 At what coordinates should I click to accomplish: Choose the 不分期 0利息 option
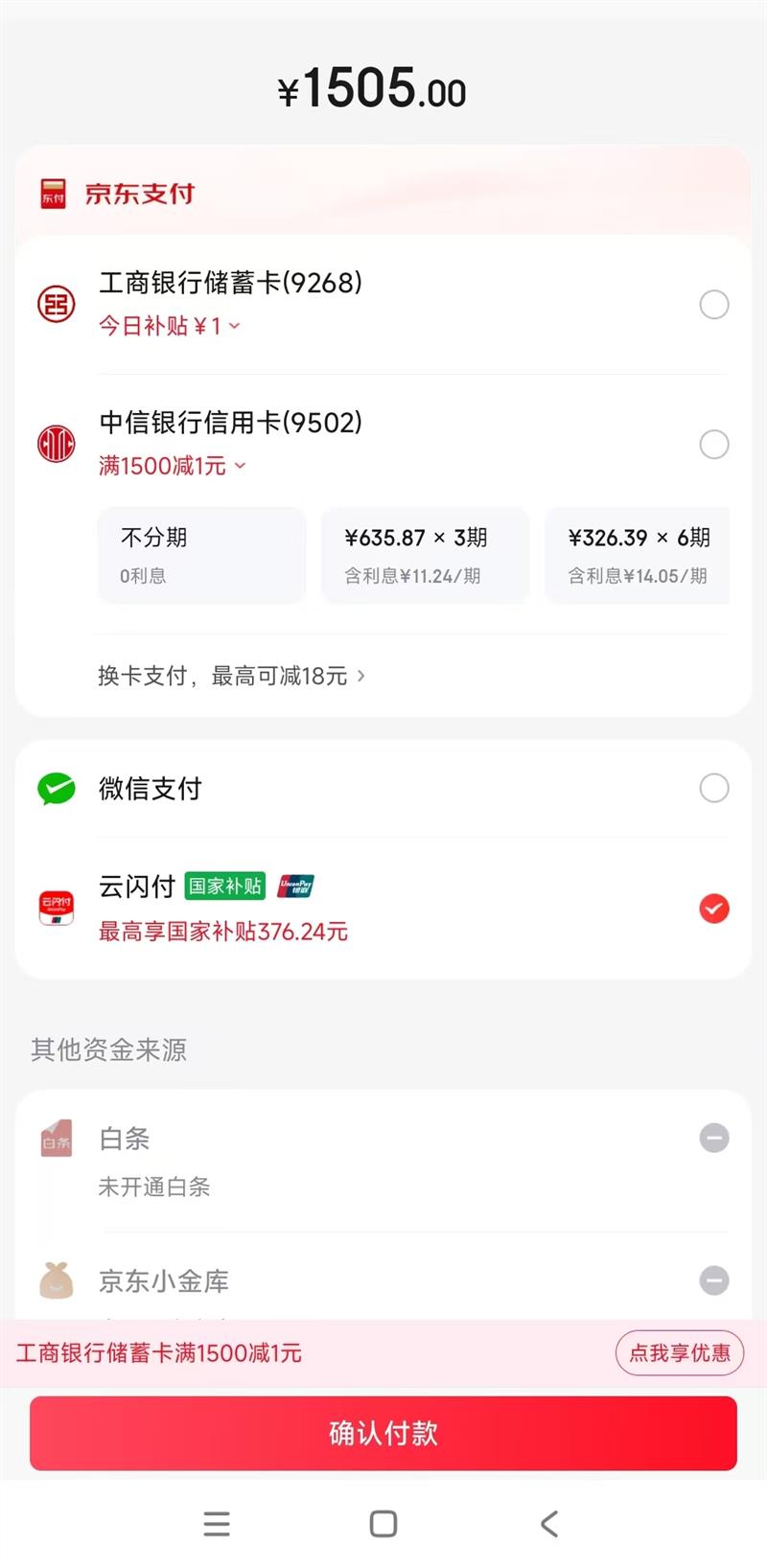tap(201, 555)
